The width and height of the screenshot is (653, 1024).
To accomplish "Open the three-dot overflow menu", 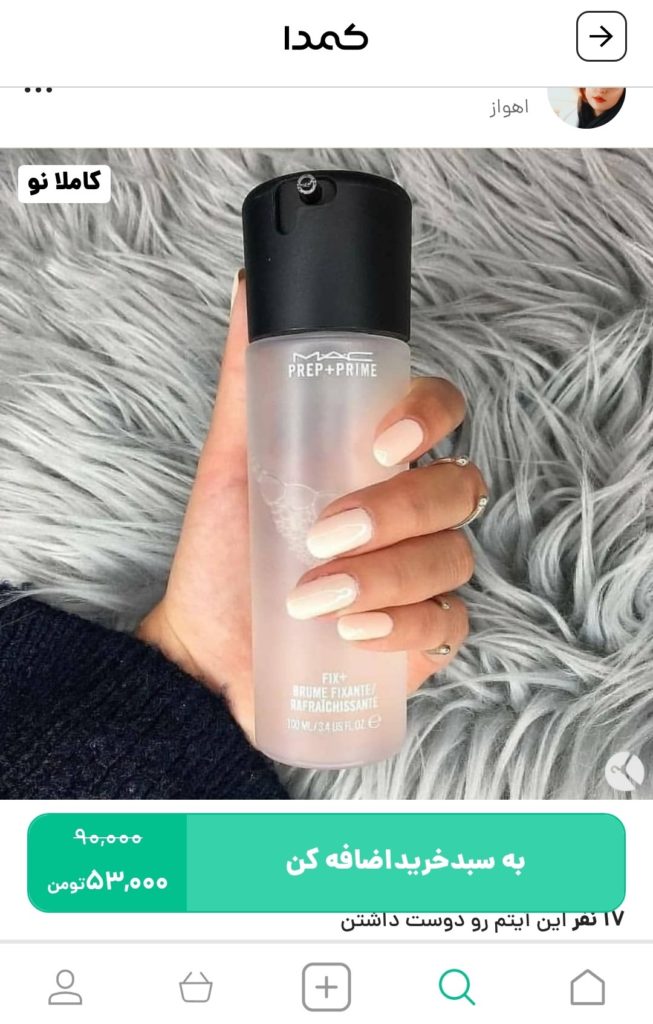I will point(38,90).
